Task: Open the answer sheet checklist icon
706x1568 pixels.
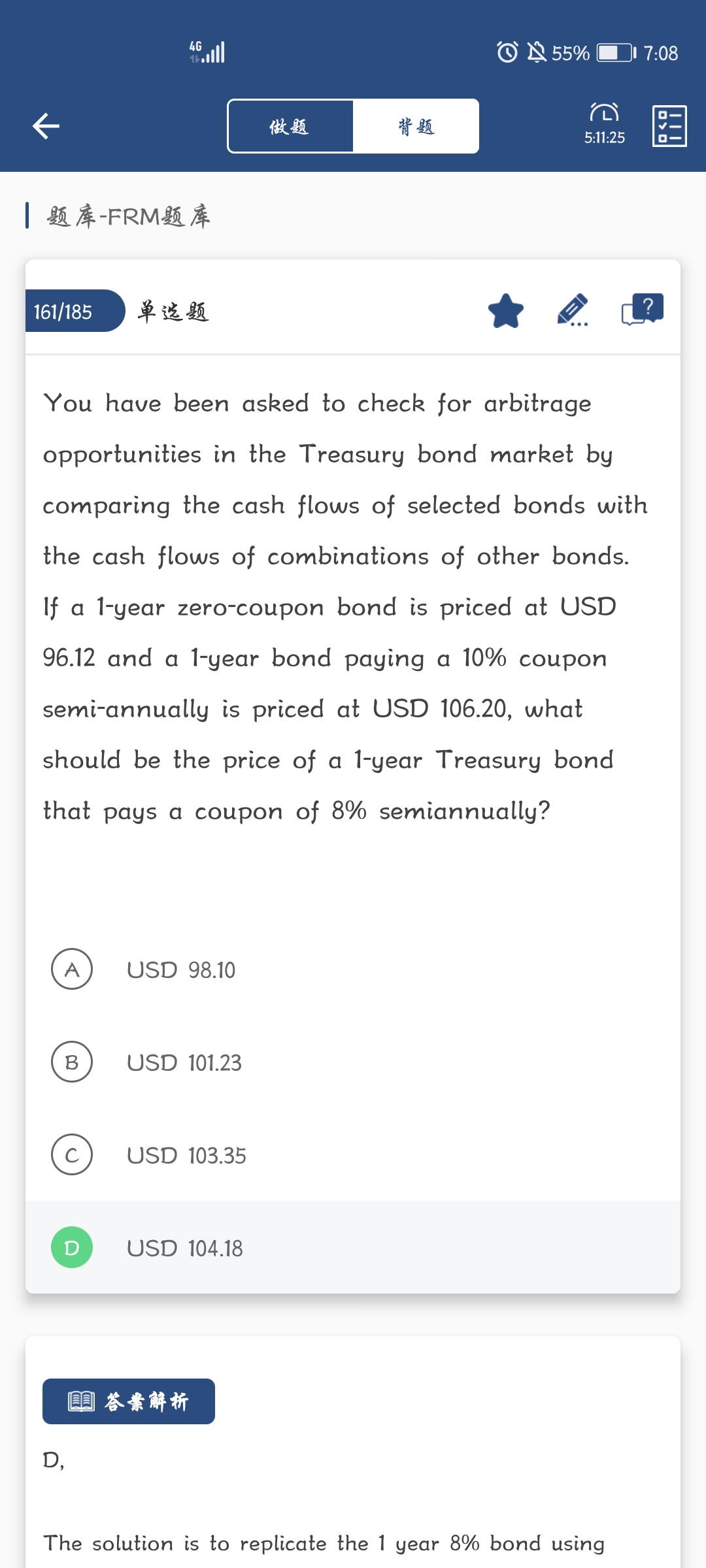Action: click(x=669, y=126)
